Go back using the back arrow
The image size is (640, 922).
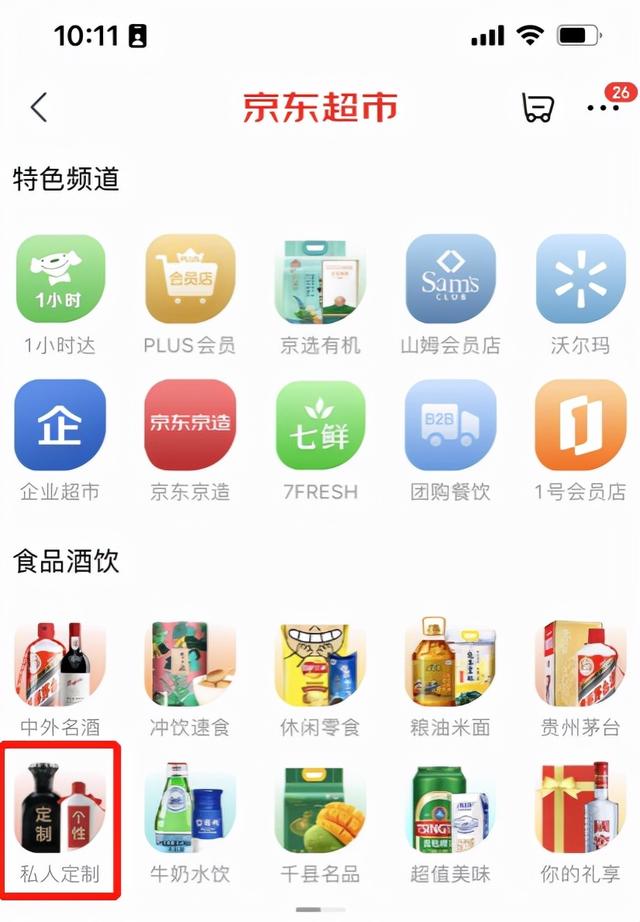tap(39, 107)
